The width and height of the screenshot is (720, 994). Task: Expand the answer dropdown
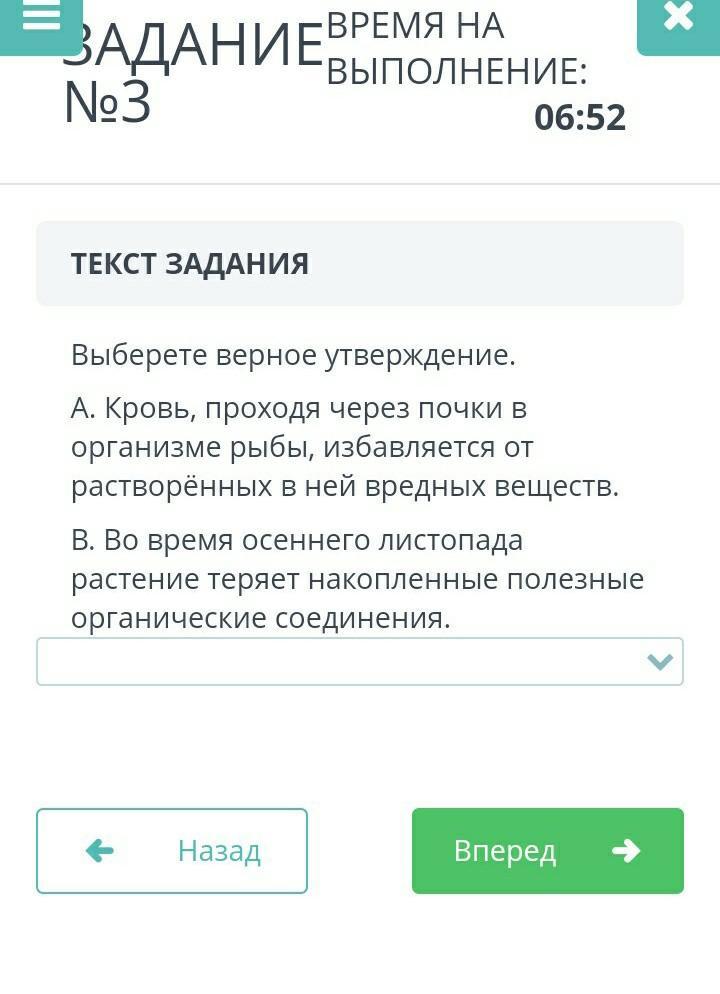[x=360, y=662]
